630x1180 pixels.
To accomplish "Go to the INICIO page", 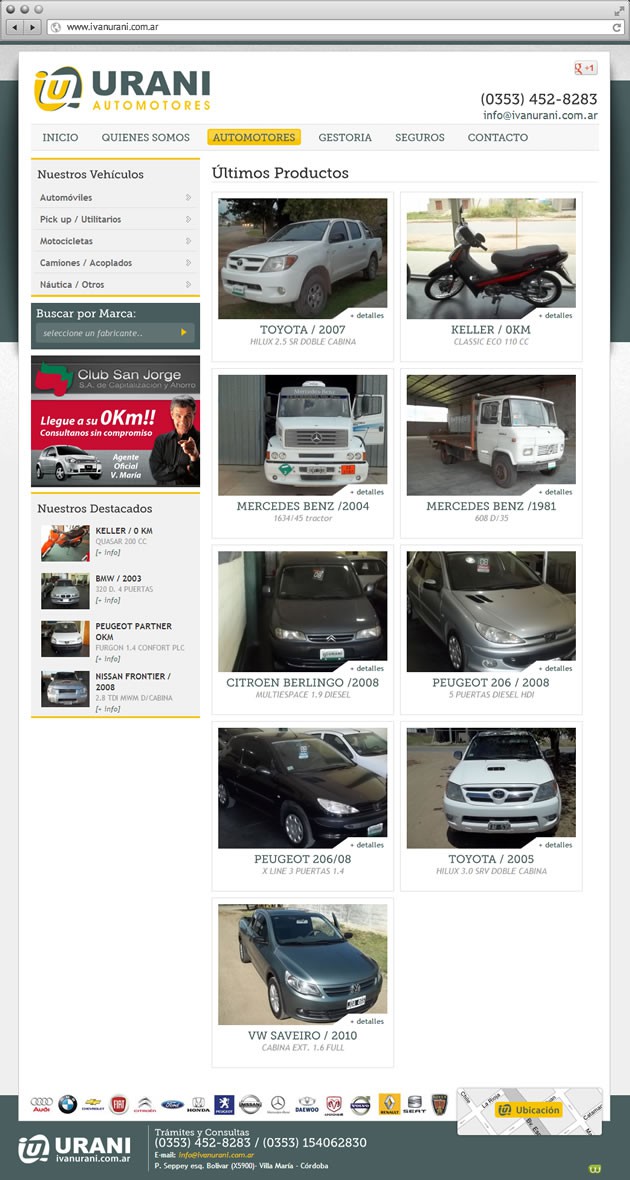I will coord(60,138).
